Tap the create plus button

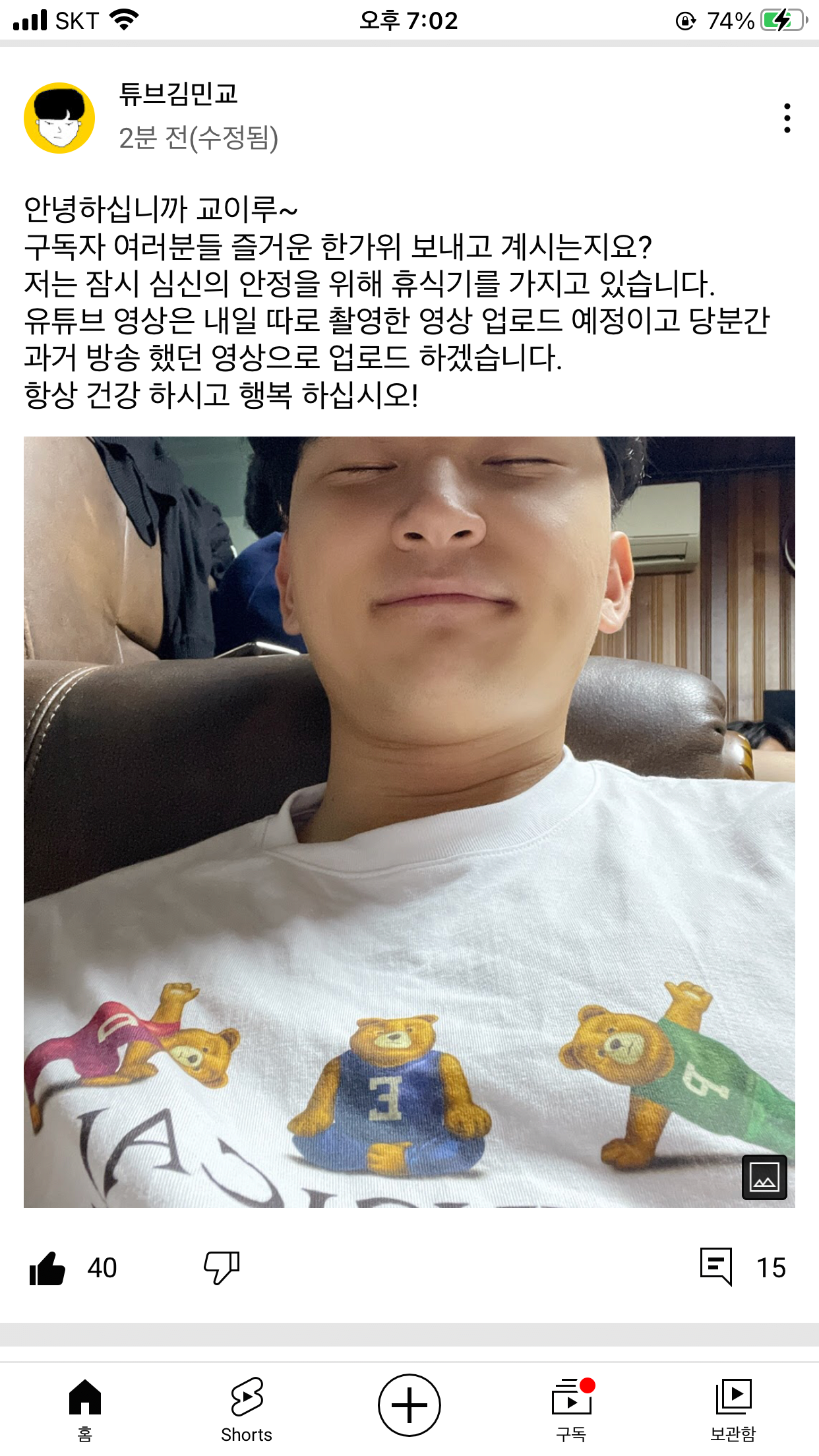point(409,1405)
